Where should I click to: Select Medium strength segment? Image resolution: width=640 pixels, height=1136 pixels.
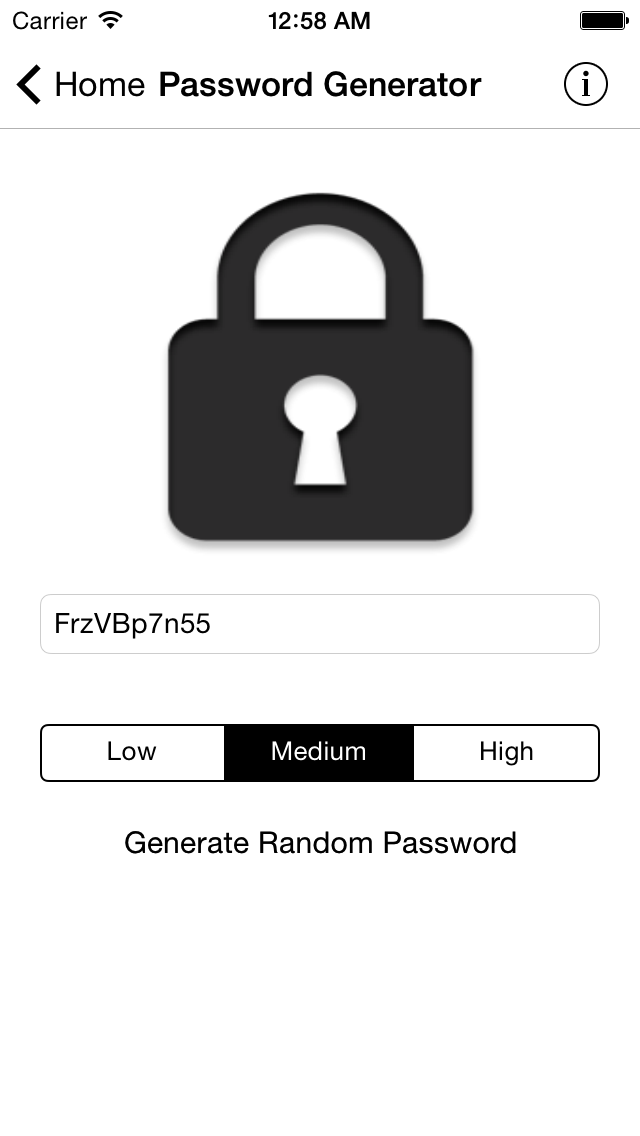pyautogui.click(x=319, y=753)
